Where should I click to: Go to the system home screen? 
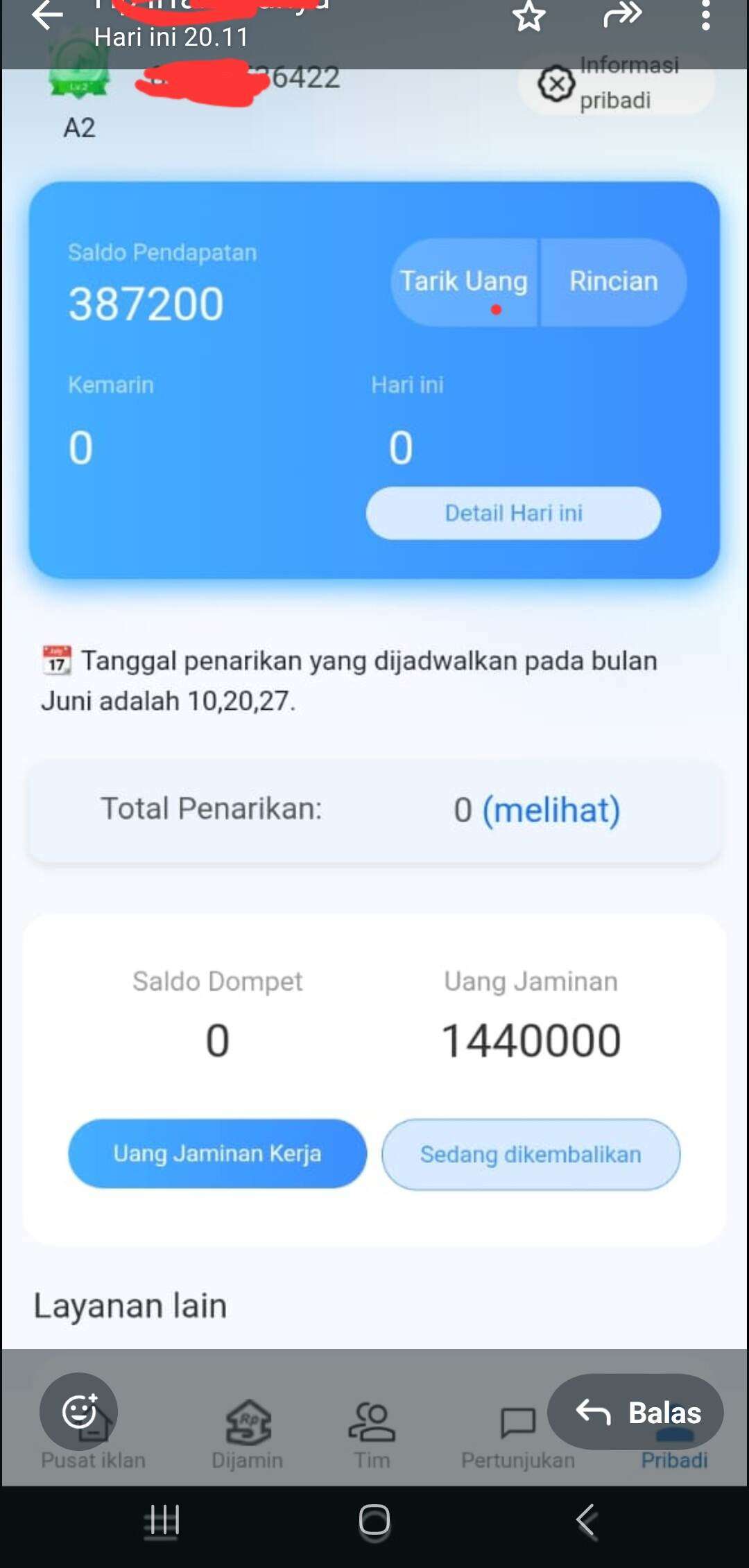point(374,1522)
